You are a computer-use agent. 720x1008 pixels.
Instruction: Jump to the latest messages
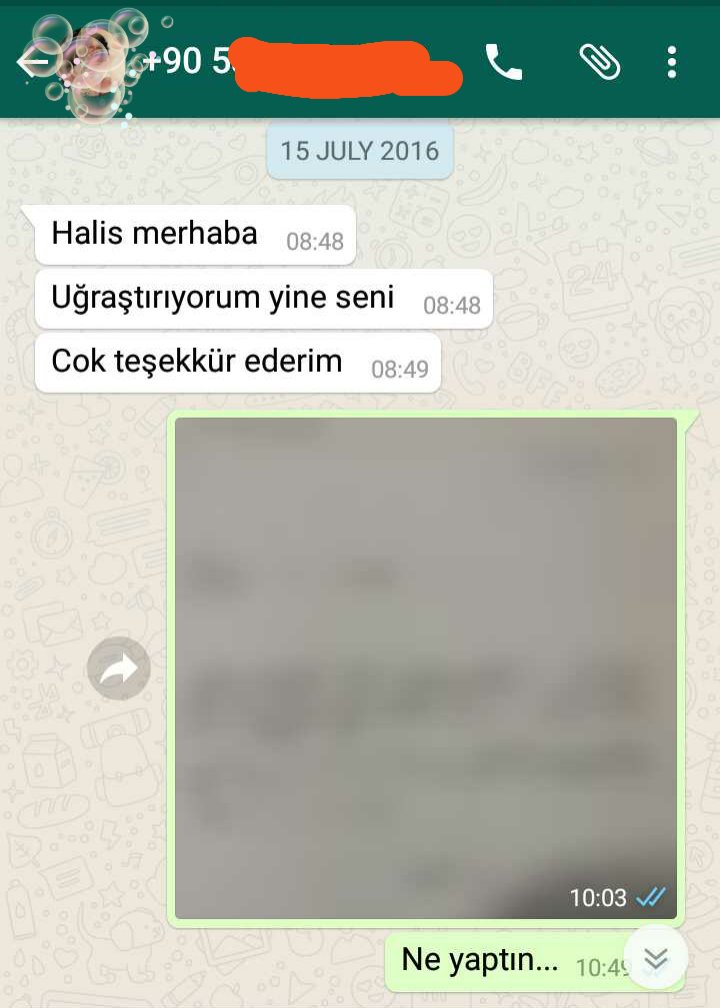point(655,959)
